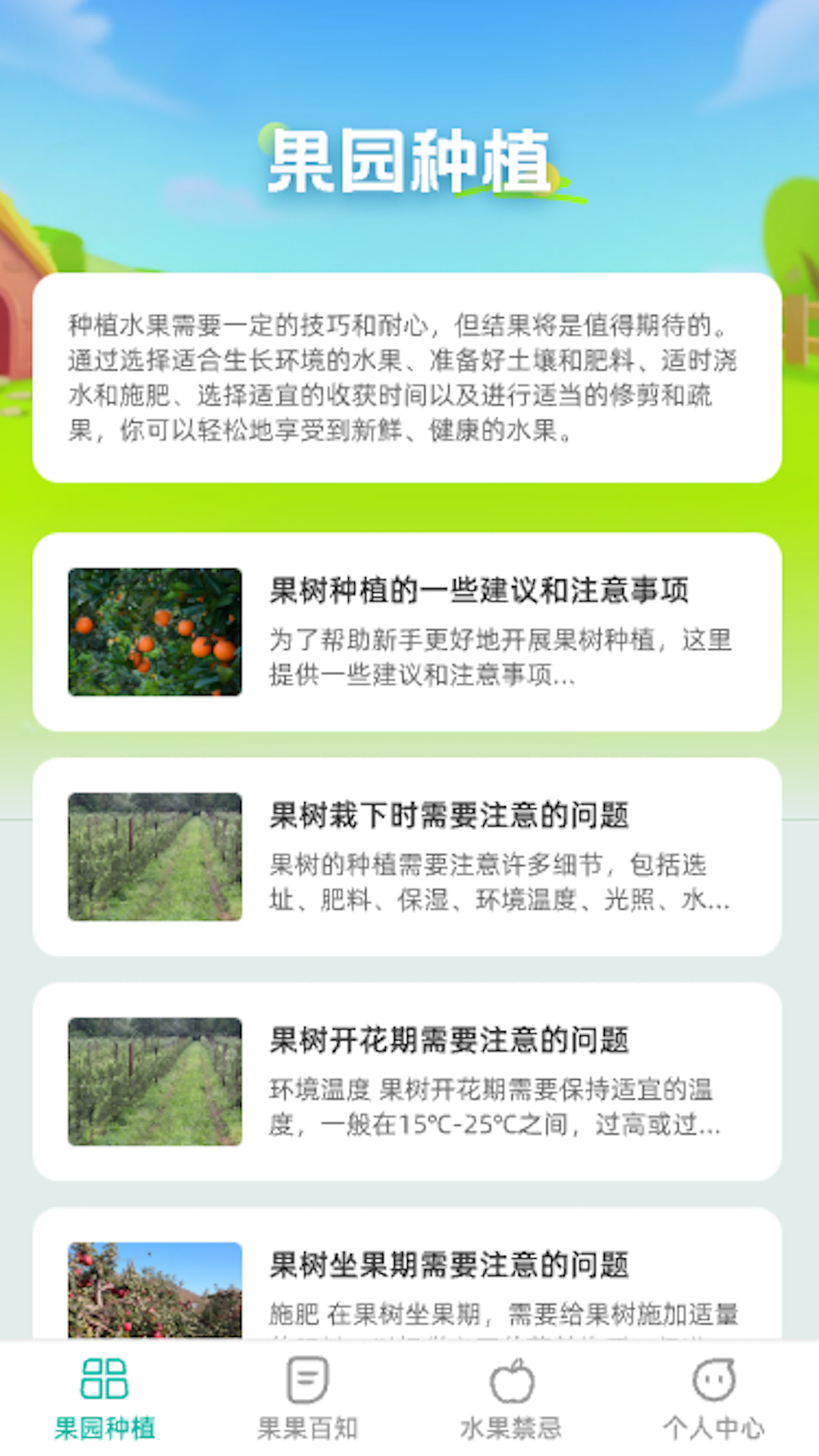The height and width of the screenshot is (1456, 819).
Task: Open the 个人中心 tab
Action: 713,1403
